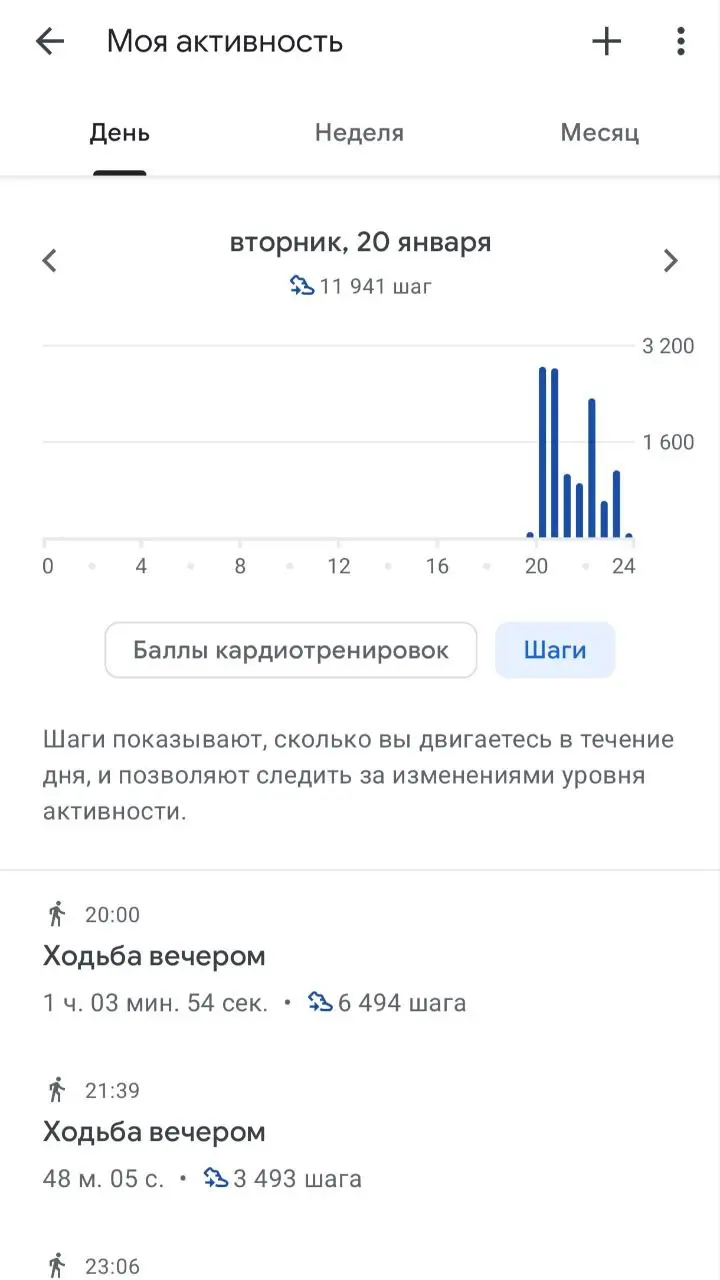Select the walking icon near 23:06 entry

coord(58,1264)
